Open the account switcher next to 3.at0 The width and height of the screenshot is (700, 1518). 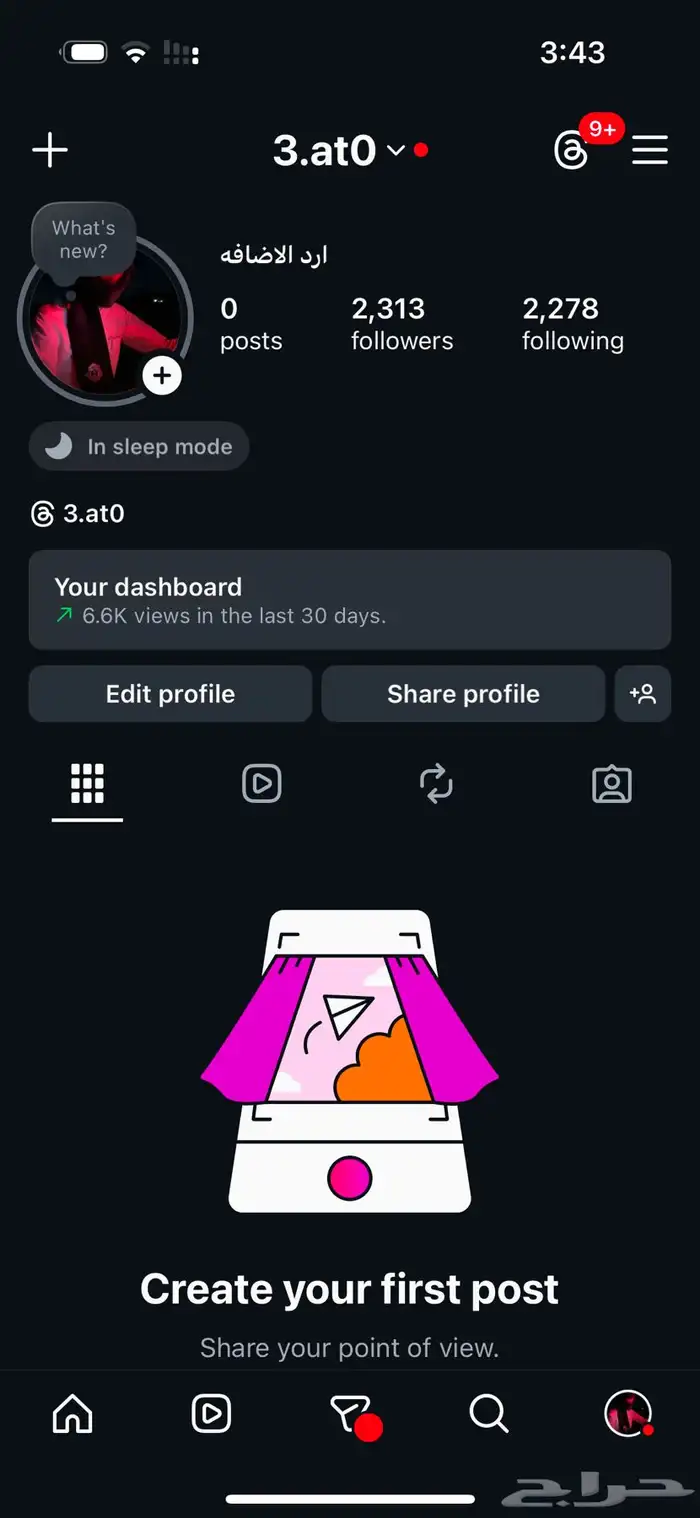(x=396, y=151)
